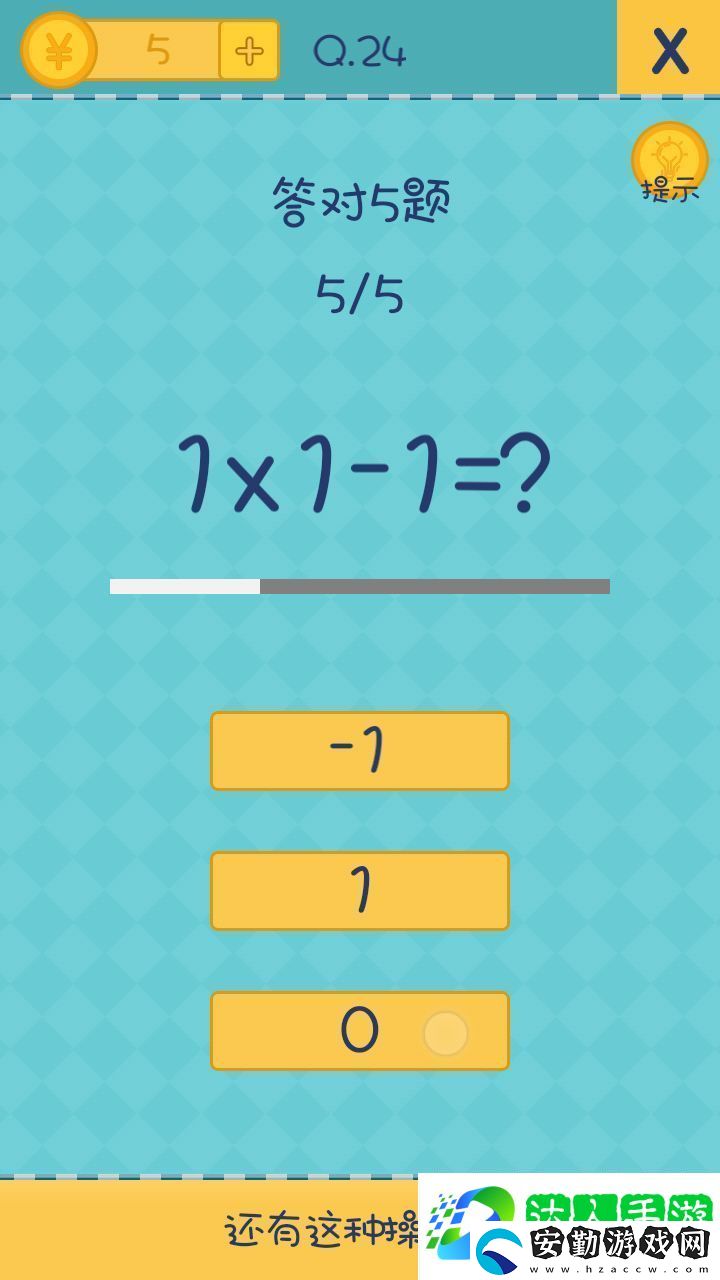The image size is (720, 1280).
Task: Open the lightbulb hint (提示)
Action: (669, 162)
